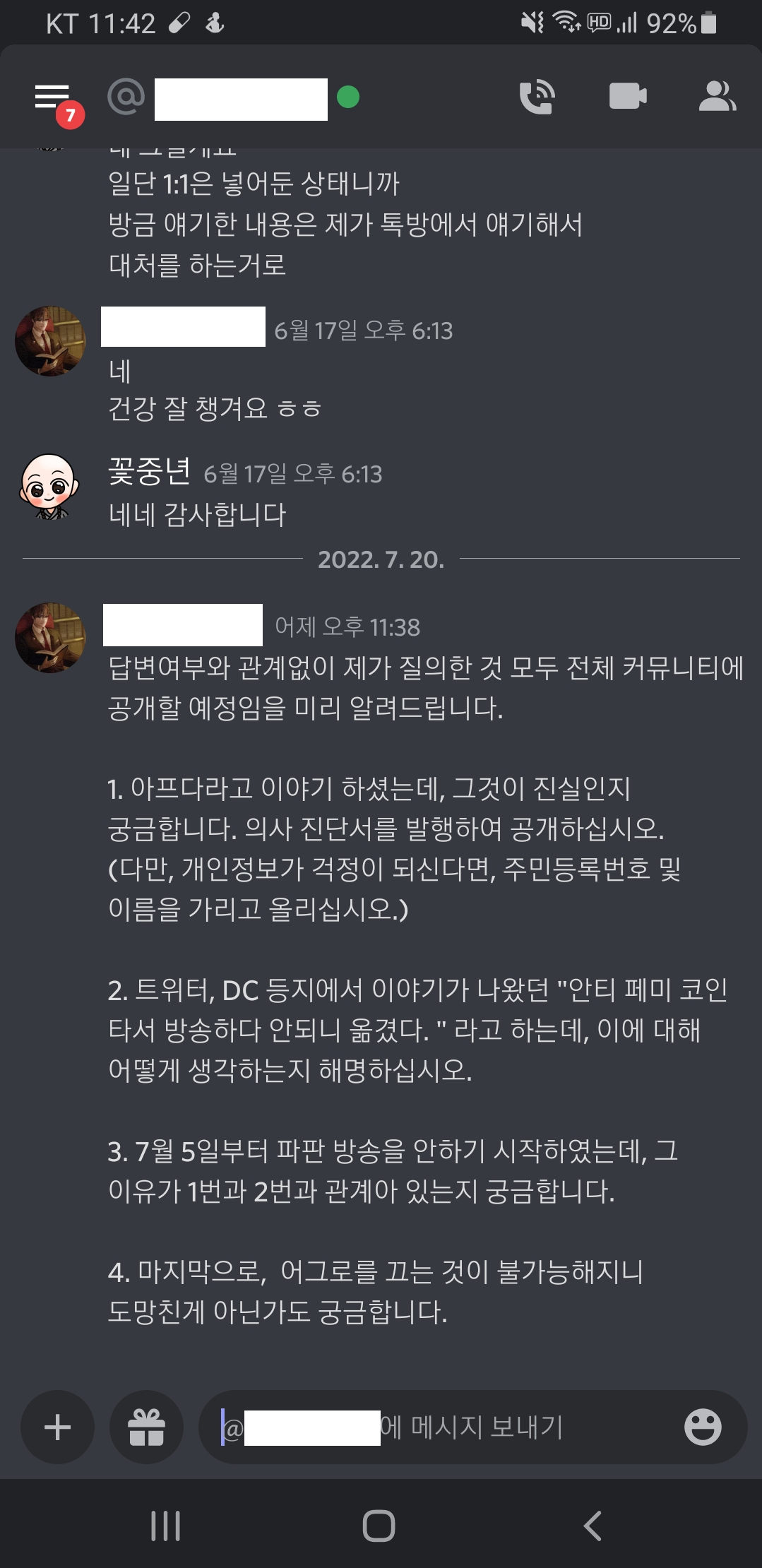The width and height of the screenshot is (762, 1568).
Task: Start a voice call
Action: click(x=537, y=97)
